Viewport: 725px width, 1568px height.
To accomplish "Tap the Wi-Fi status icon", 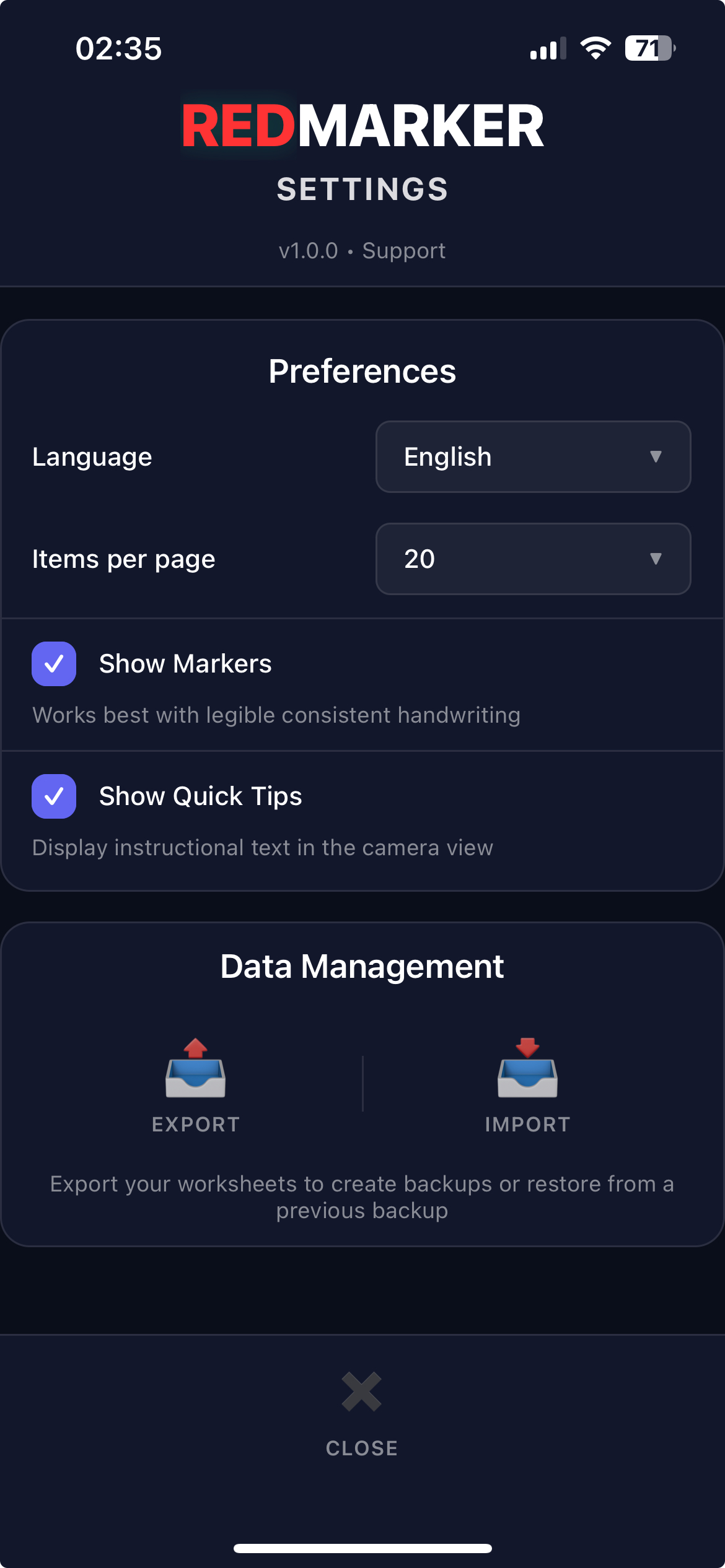I will [595, 48].
